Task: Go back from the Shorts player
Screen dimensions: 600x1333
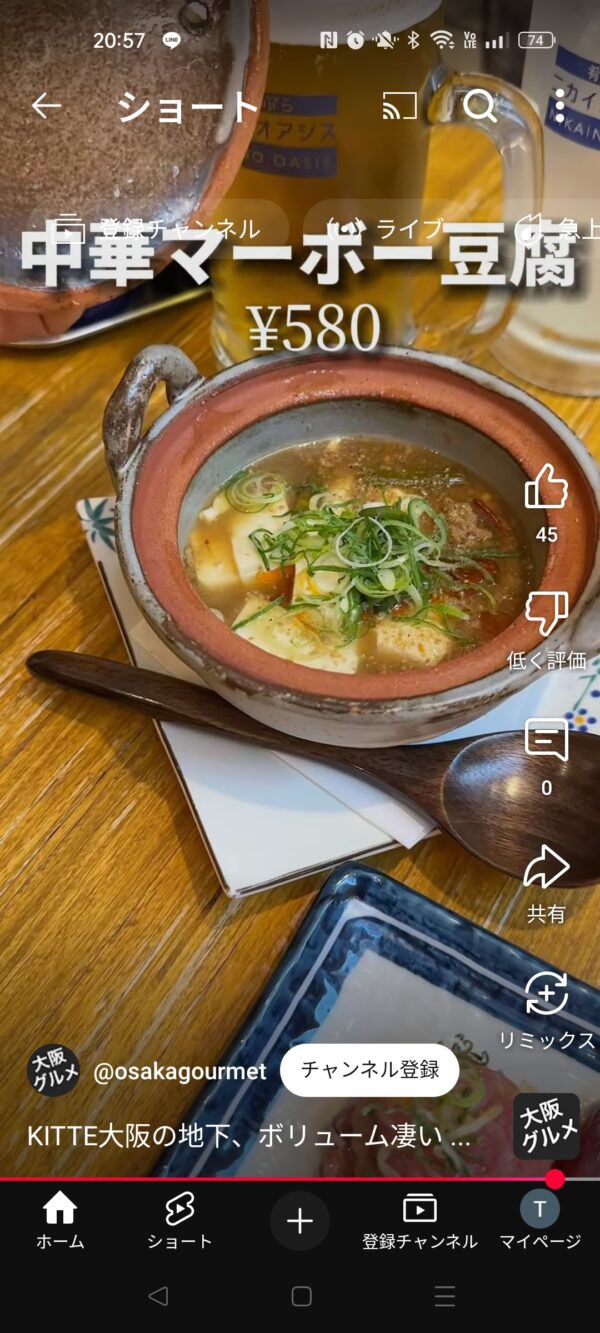Action: [46, 106]
